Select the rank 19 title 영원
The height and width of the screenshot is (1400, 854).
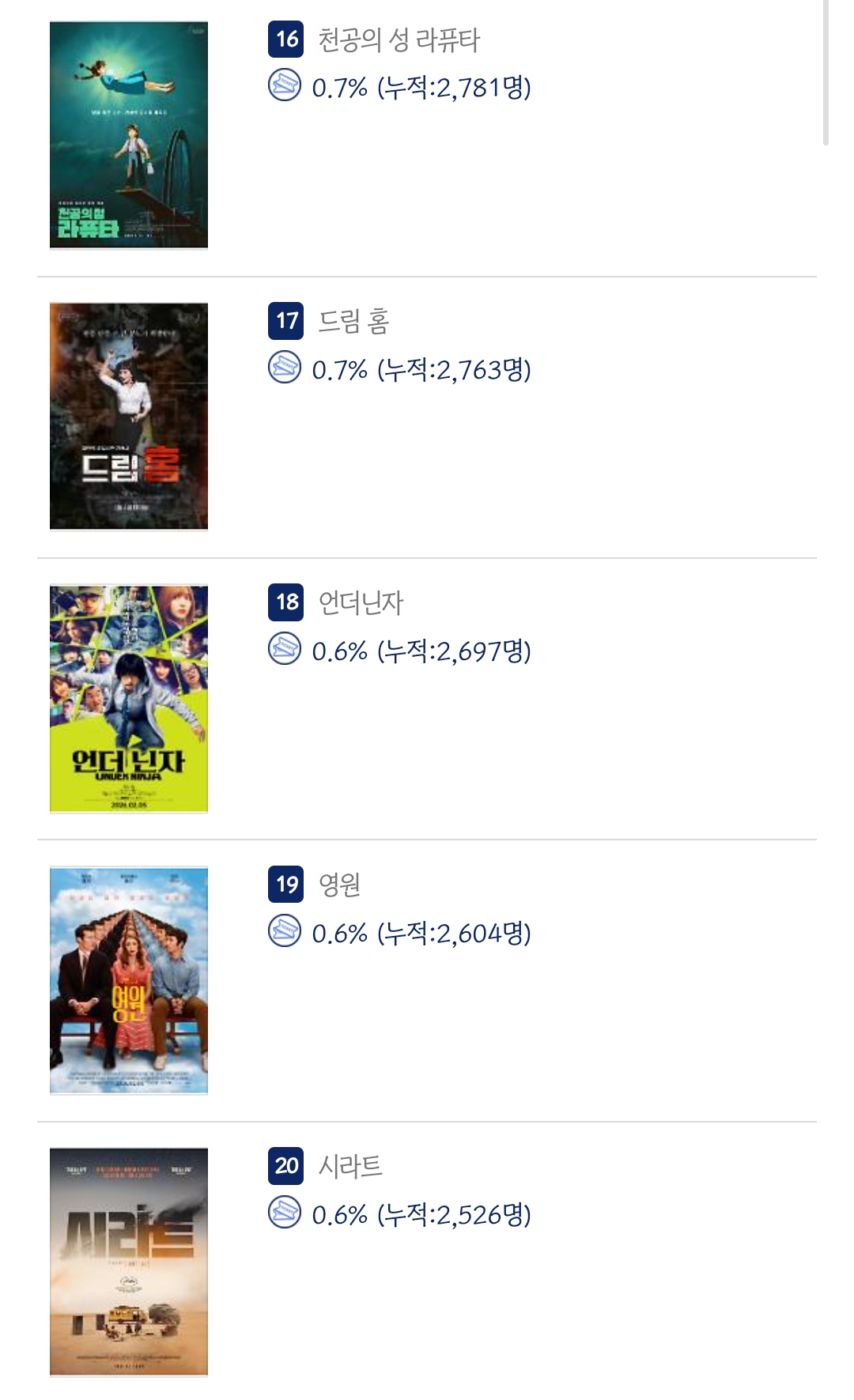339,885
